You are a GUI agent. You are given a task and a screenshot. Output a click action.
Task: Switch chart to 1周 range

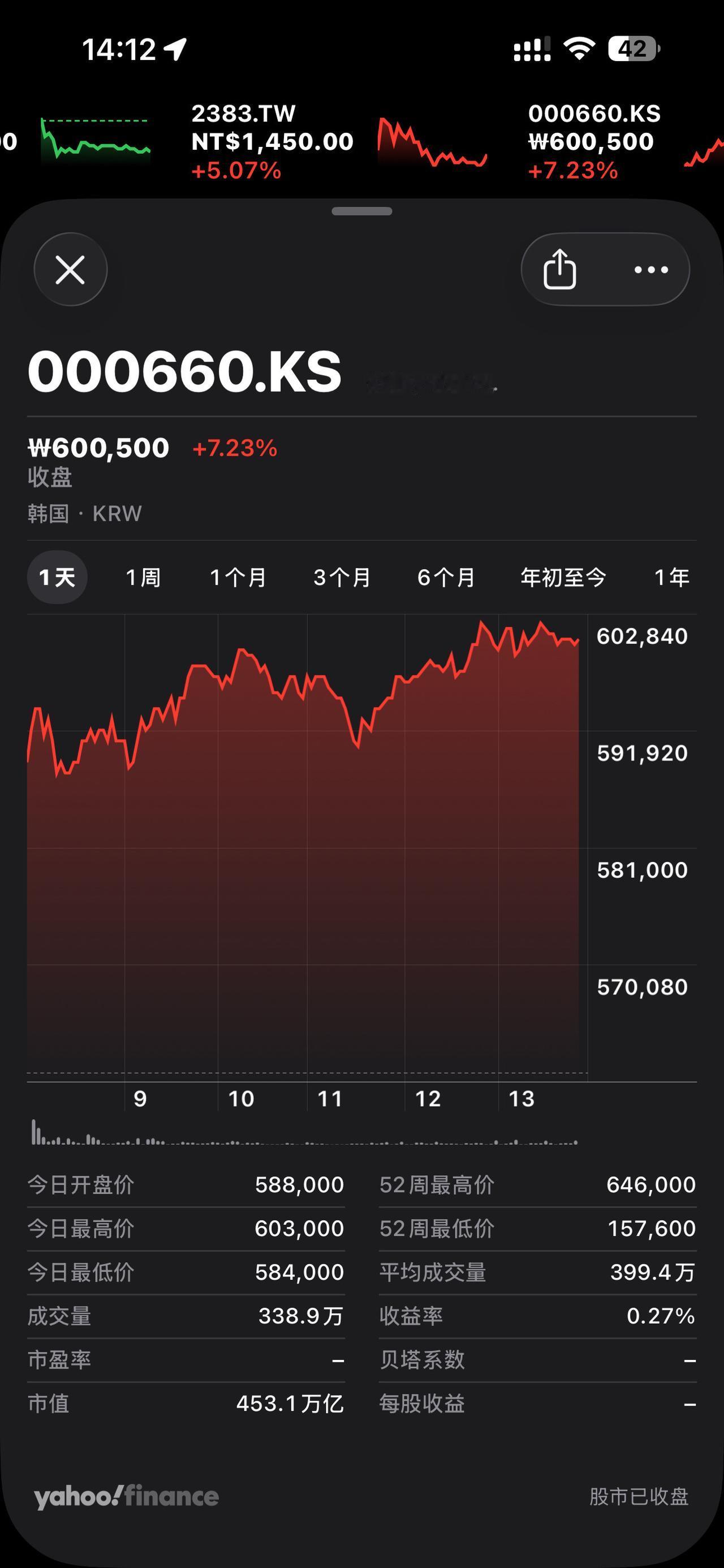[x=143, y=577]
